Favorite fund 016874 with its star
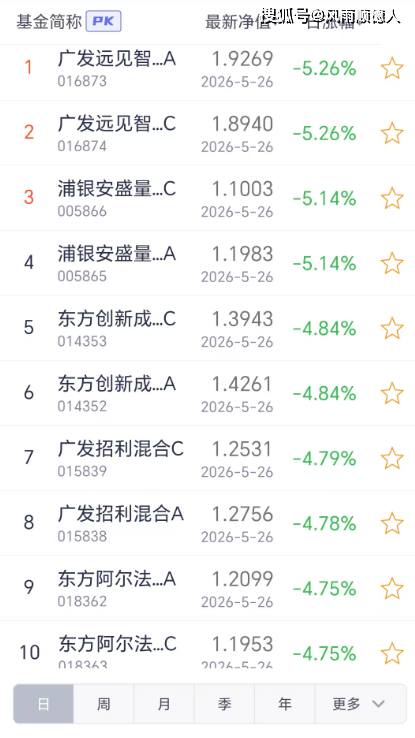This screenshot has width=415, height=738. 392,133
